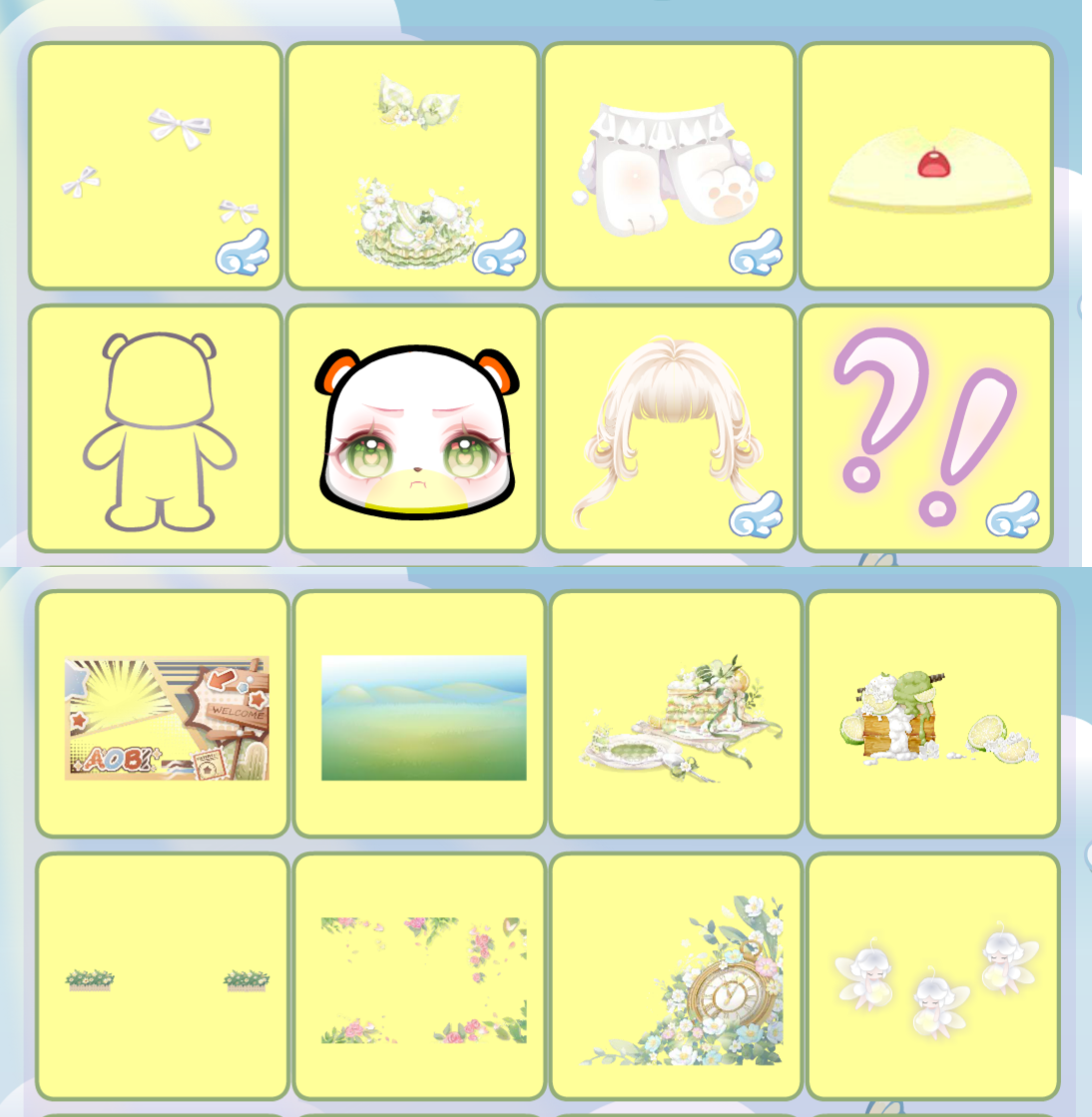The width and height of the screenshot is (1092, 1117).
Task: Pick the white paw-print bloomers item
Action: (669, 166)
